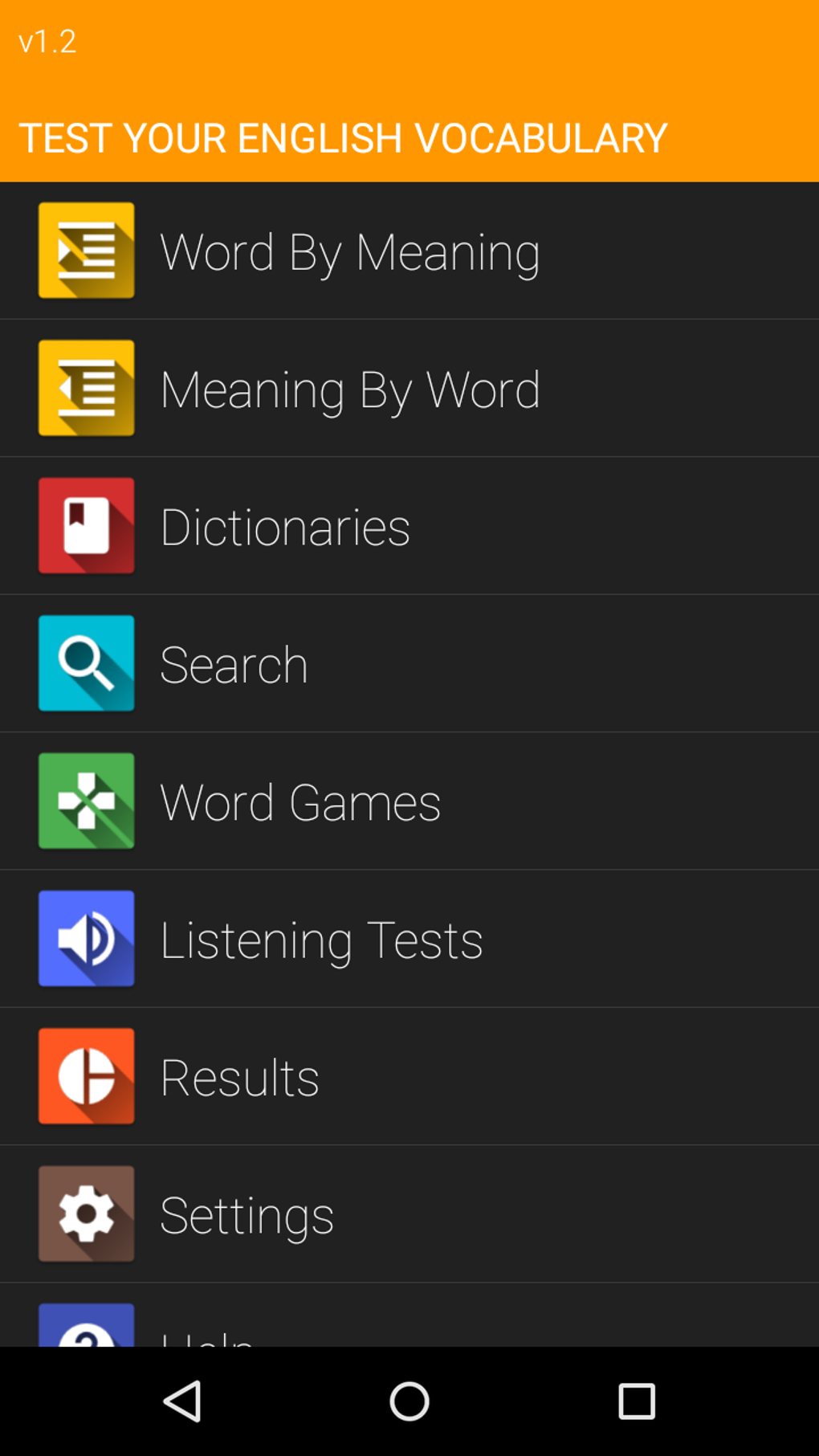Open Listening Tests
819x1456 pixels.
tap(409, 939)
